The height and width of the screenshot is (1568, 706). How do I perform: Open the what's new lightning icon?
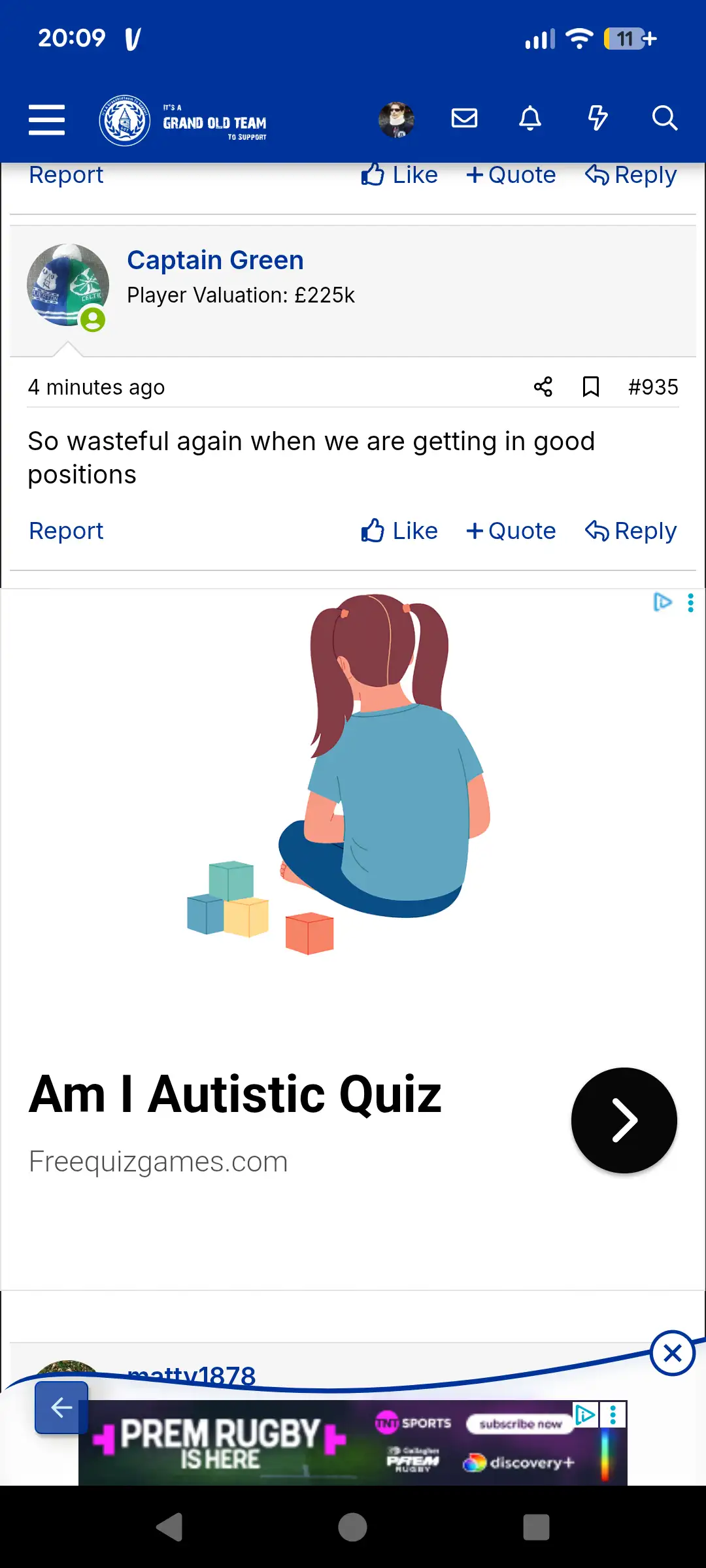point(597,118)
